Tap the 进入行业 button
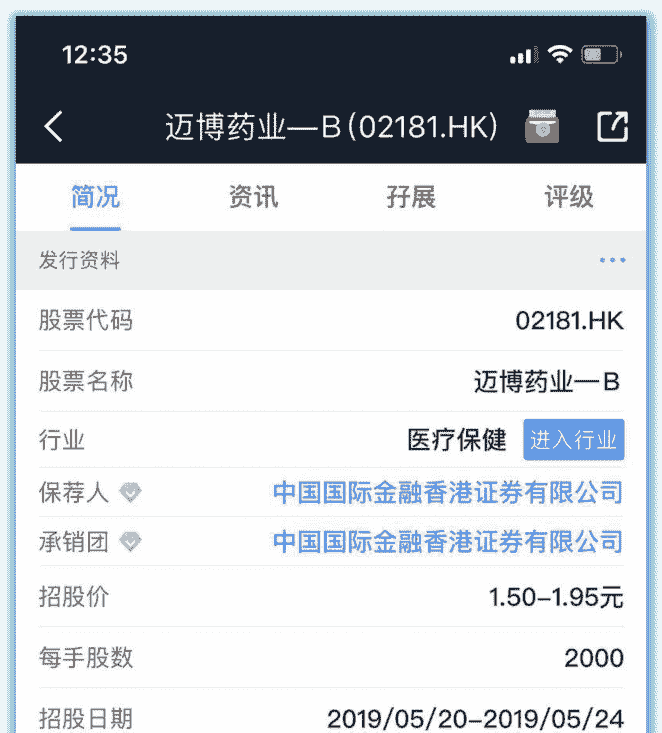Viewport: 662px width, 733px height. (573, 440)
